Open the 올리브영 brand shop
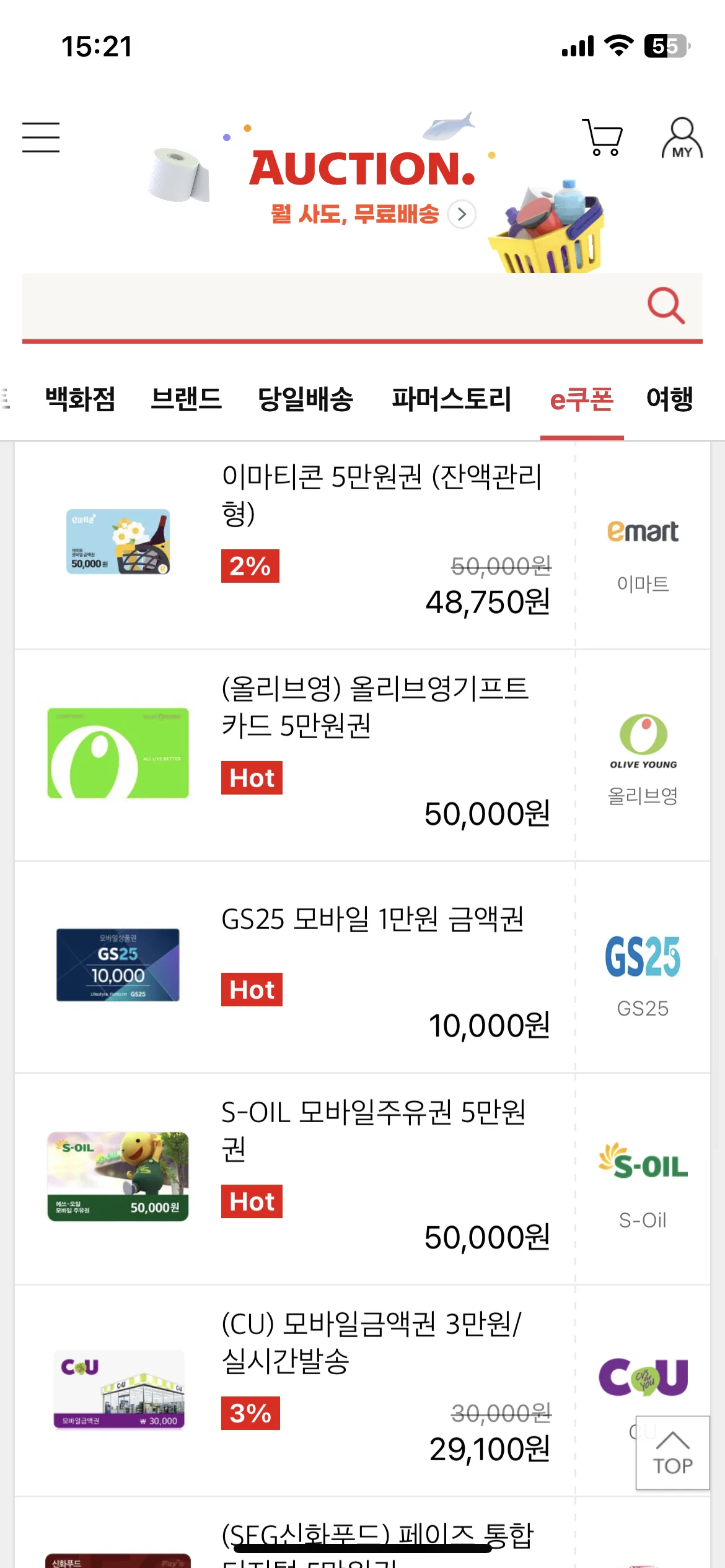 643,758
